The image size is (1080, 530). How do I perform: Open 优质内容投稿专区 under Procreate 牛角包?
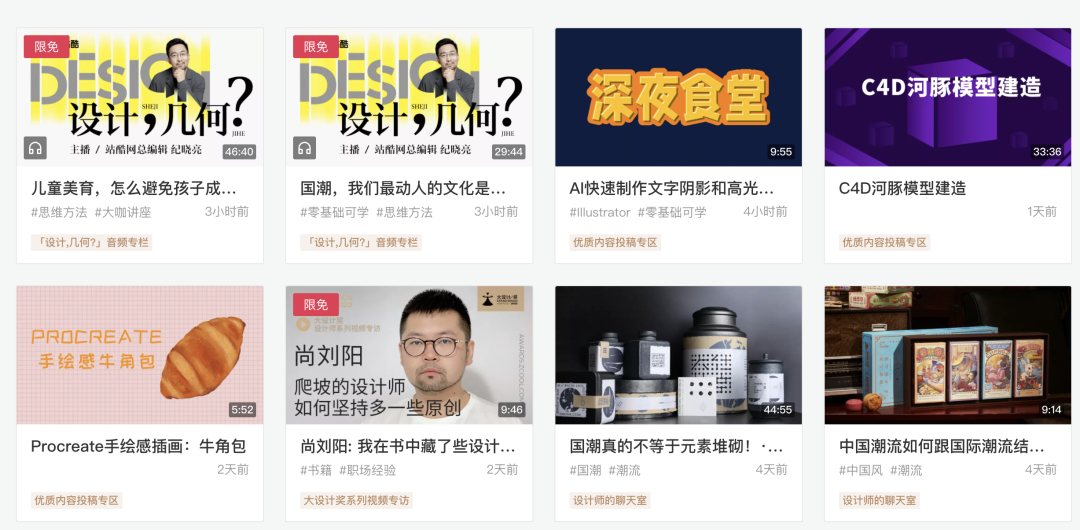(x=76, y=500)
